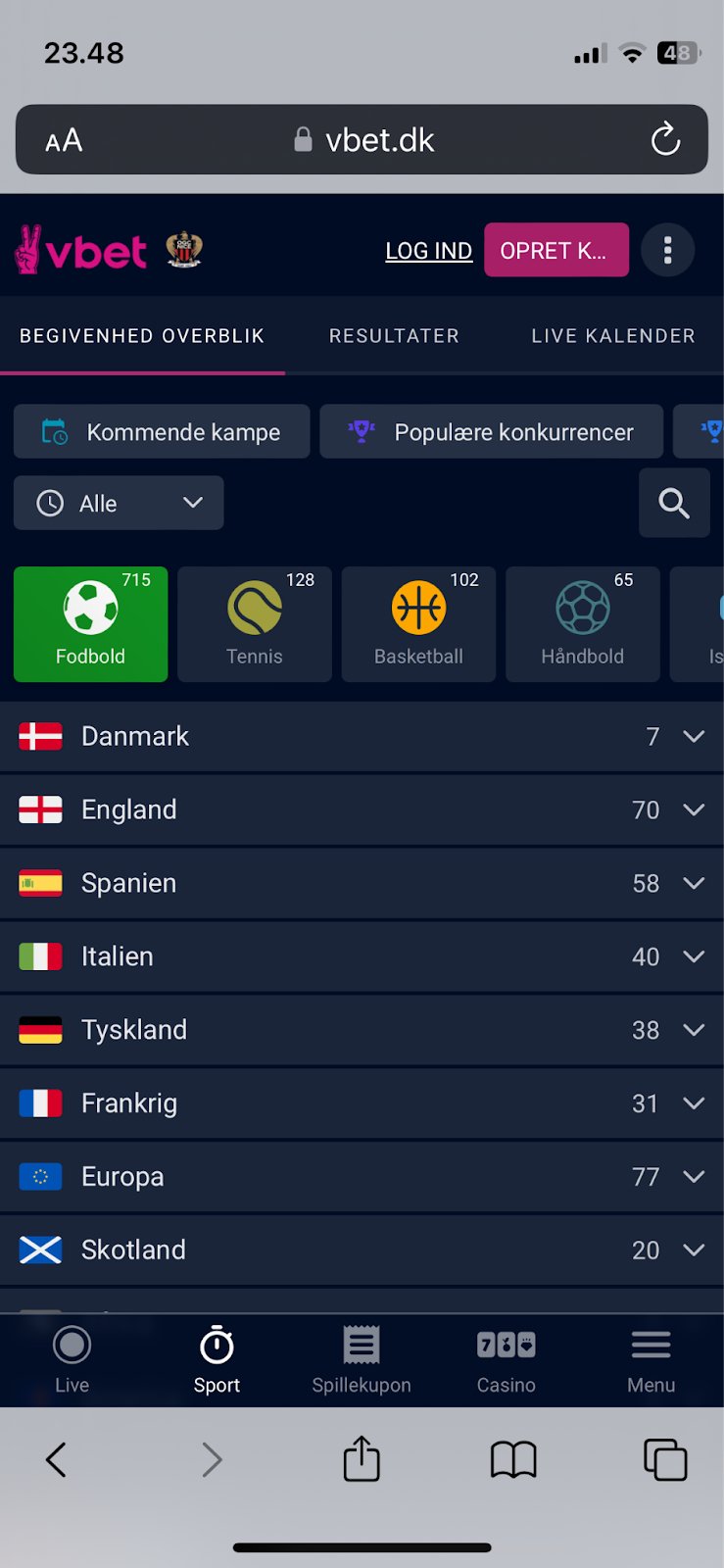This screenshot has width=724, height=1568.
Task: Open the Alle time filter dropdown
Action: click(119, 503)
